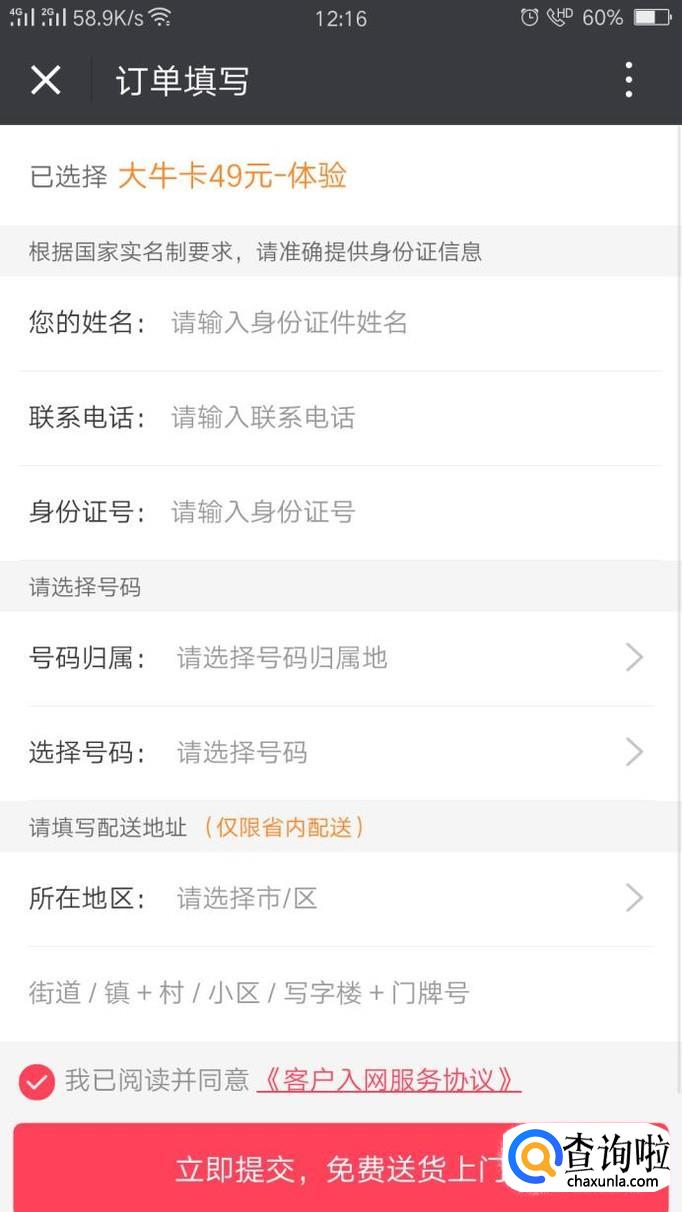Select the 身份证号 ID number field
The width and height of the screenshot is (682, 1212).
tap(400, 513)
